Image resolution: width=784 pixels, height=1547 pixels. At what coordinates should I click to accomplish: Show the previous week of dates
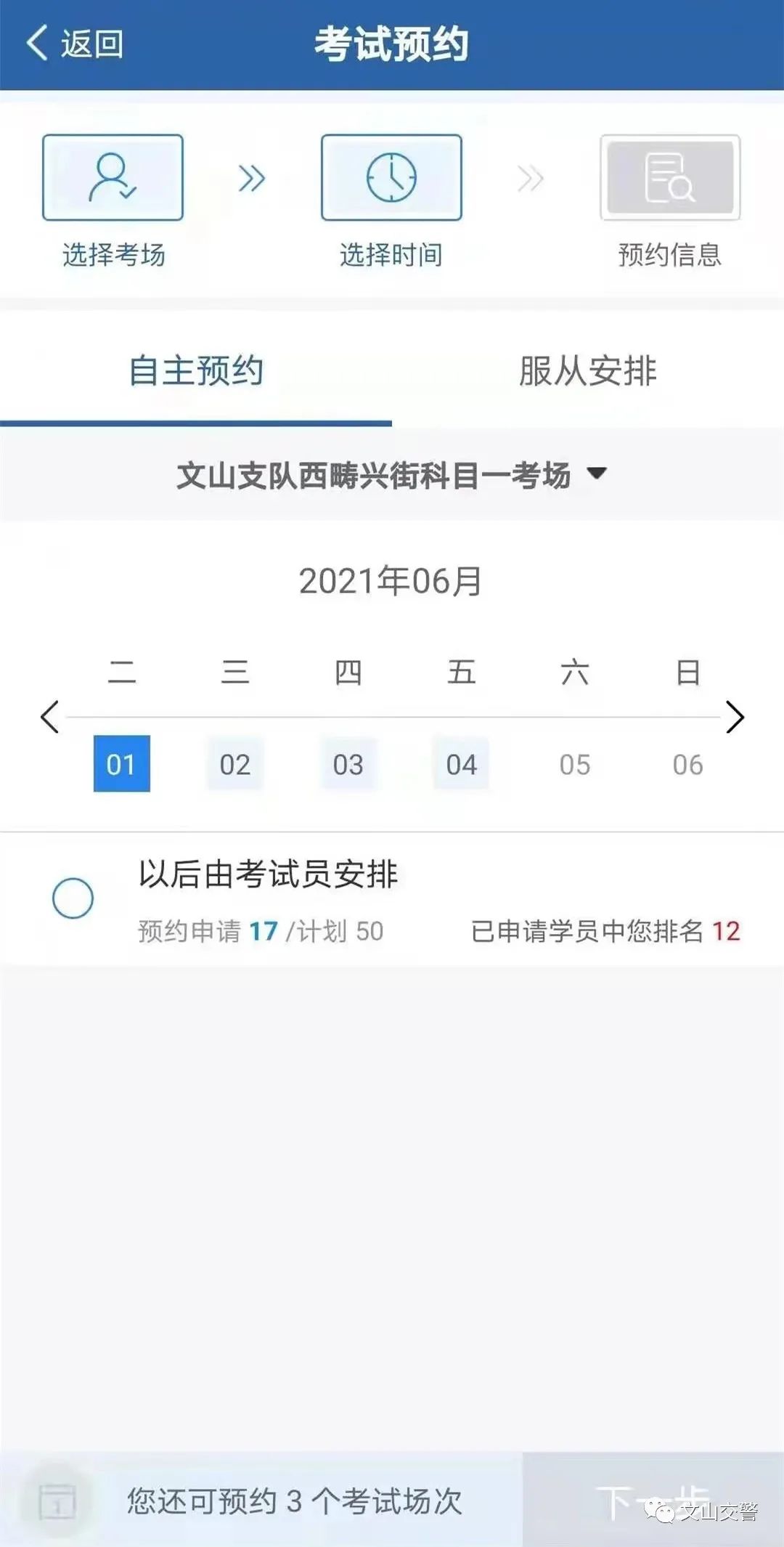49,718
